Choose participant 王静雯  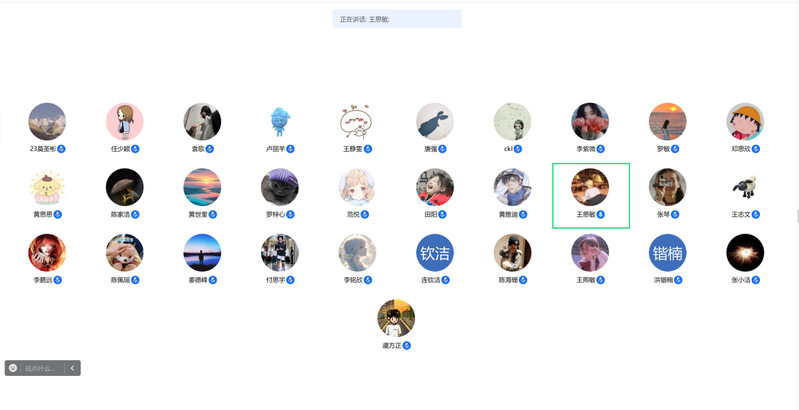[357, 122]
